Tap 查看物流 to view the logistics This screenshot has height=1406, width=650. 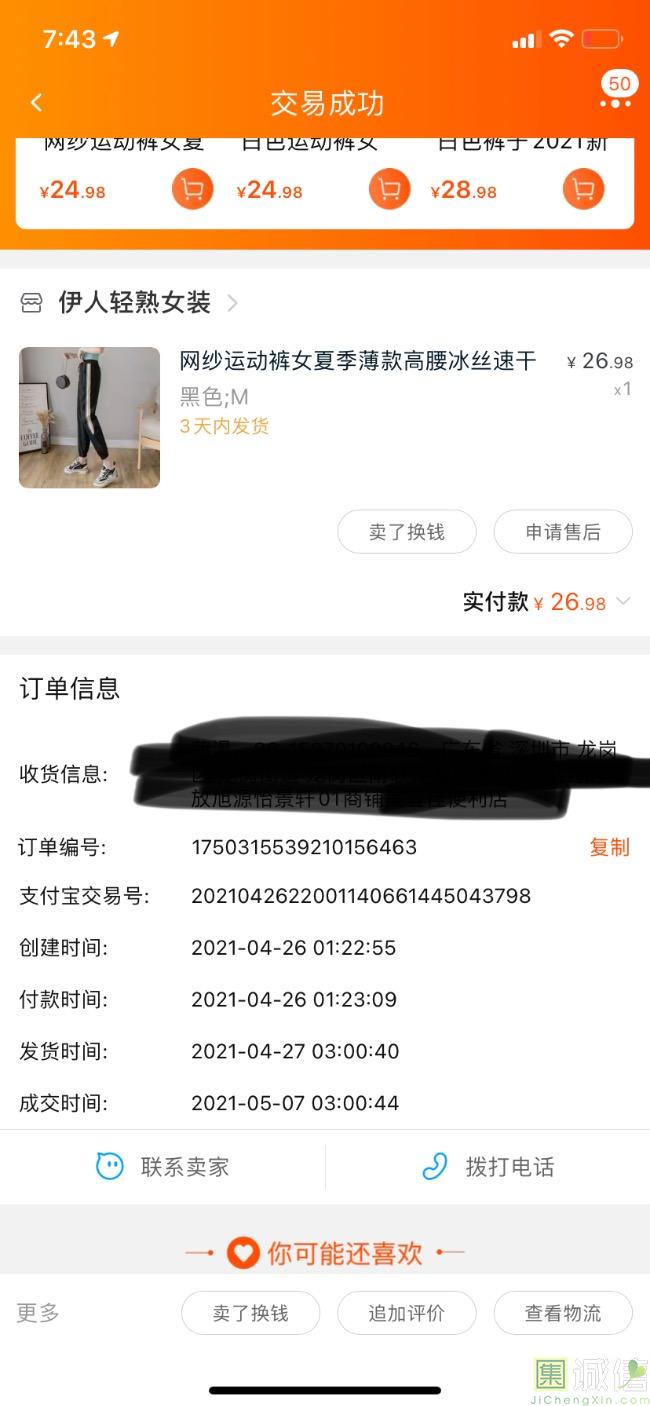coord(563,1313)
